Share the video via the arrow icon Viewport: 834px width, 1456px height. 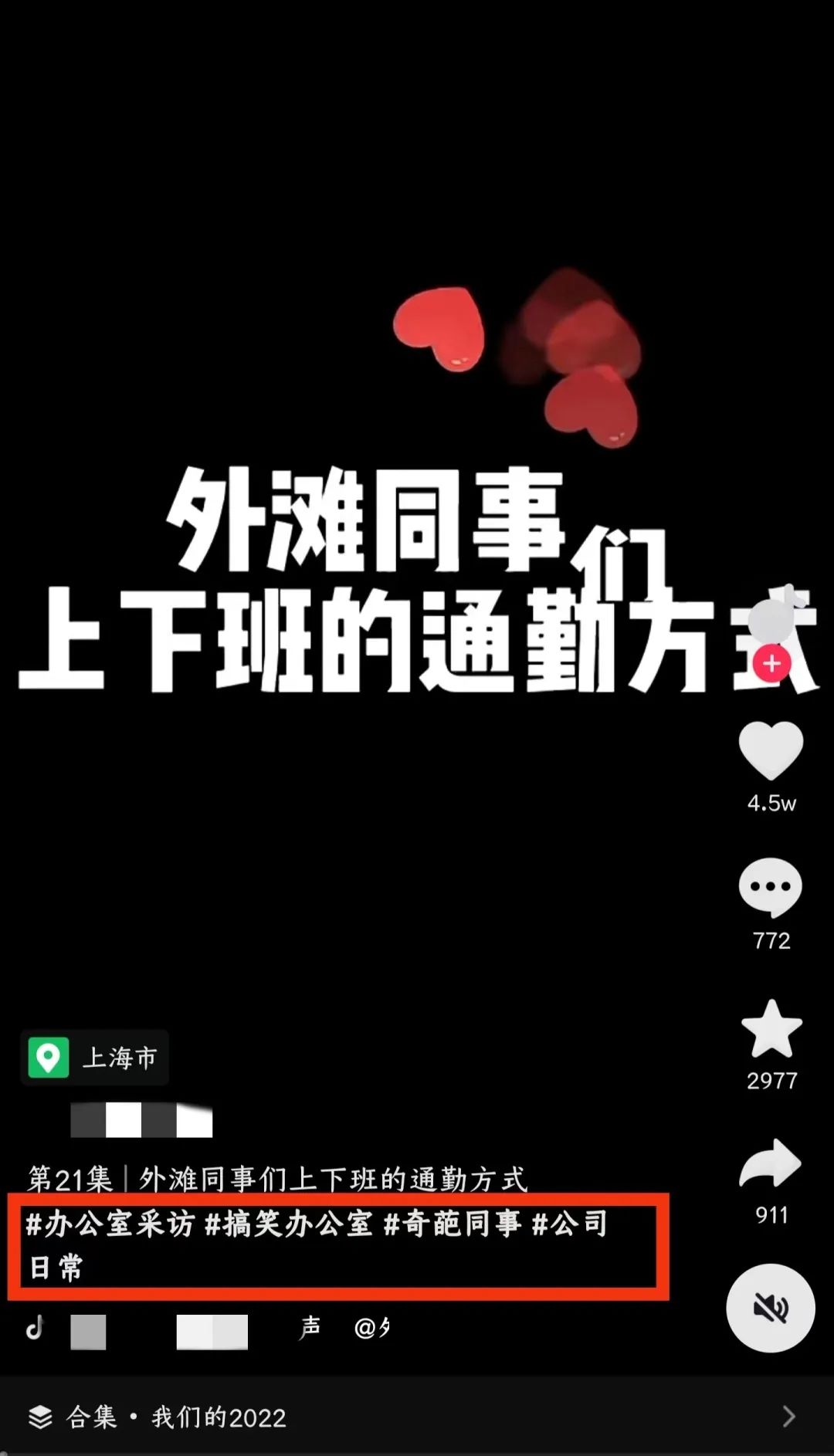point(771,1163)
